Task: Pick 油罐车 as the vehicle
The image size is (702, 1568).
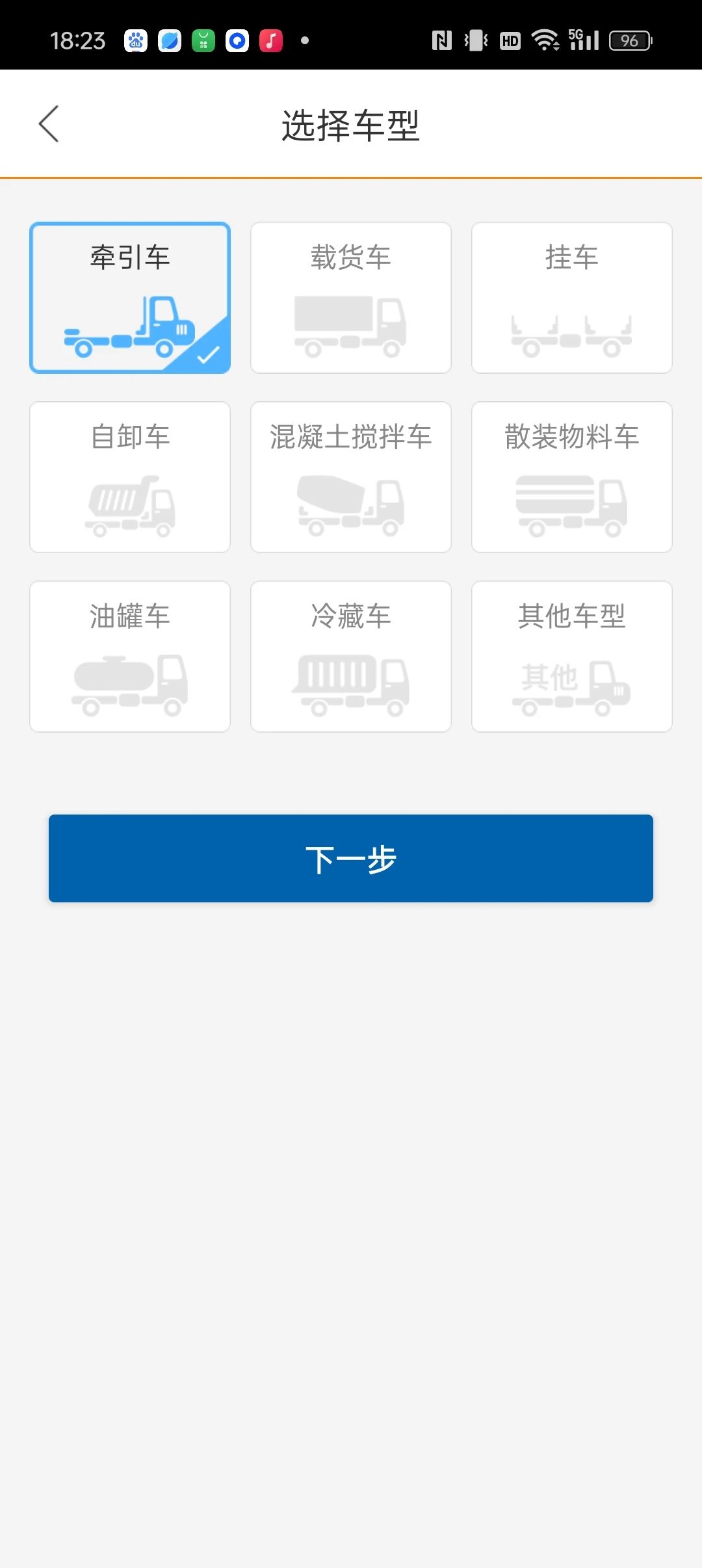Action: click(130, 657)
